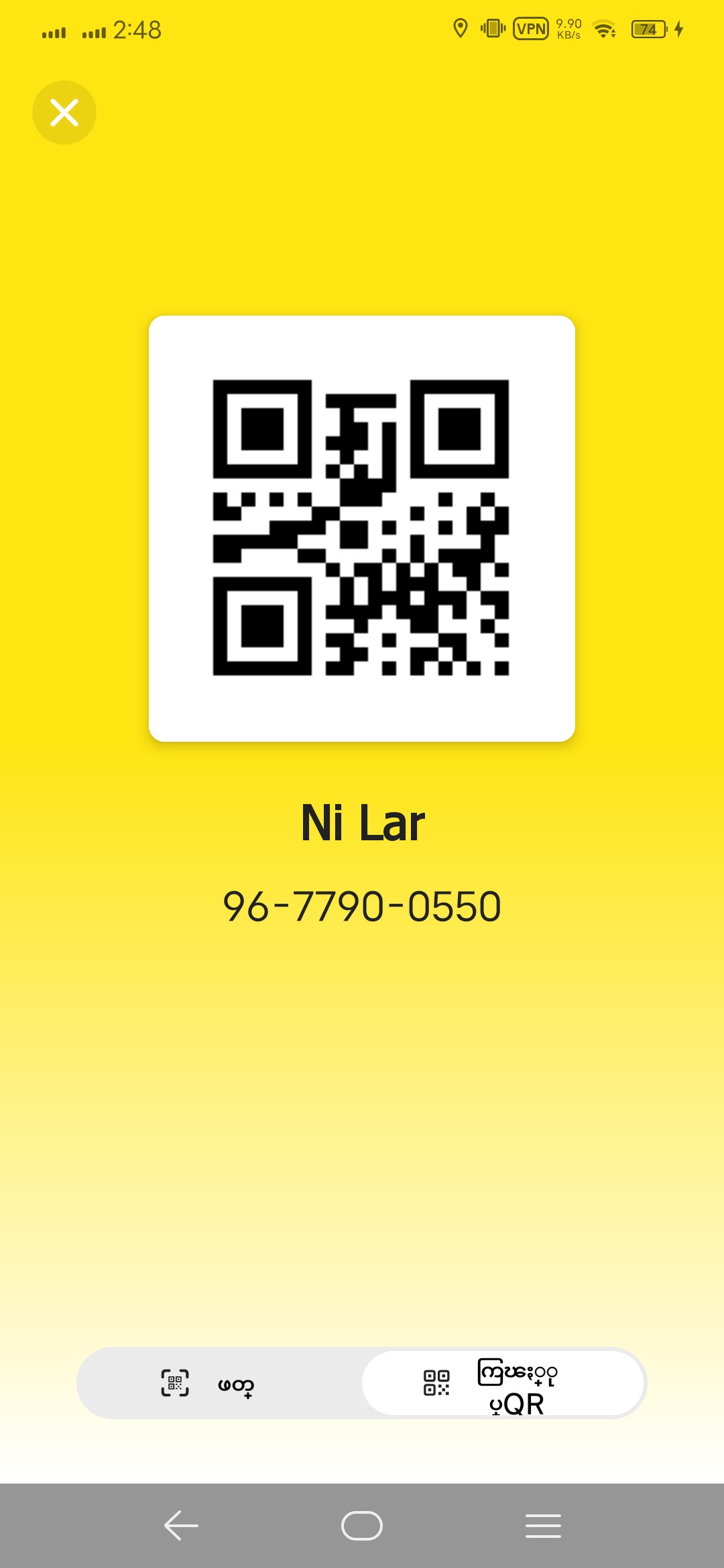This screenshot has height=1568, width=724.
Task: Select the receive money QR tab
Action: tap(503, 1384)
